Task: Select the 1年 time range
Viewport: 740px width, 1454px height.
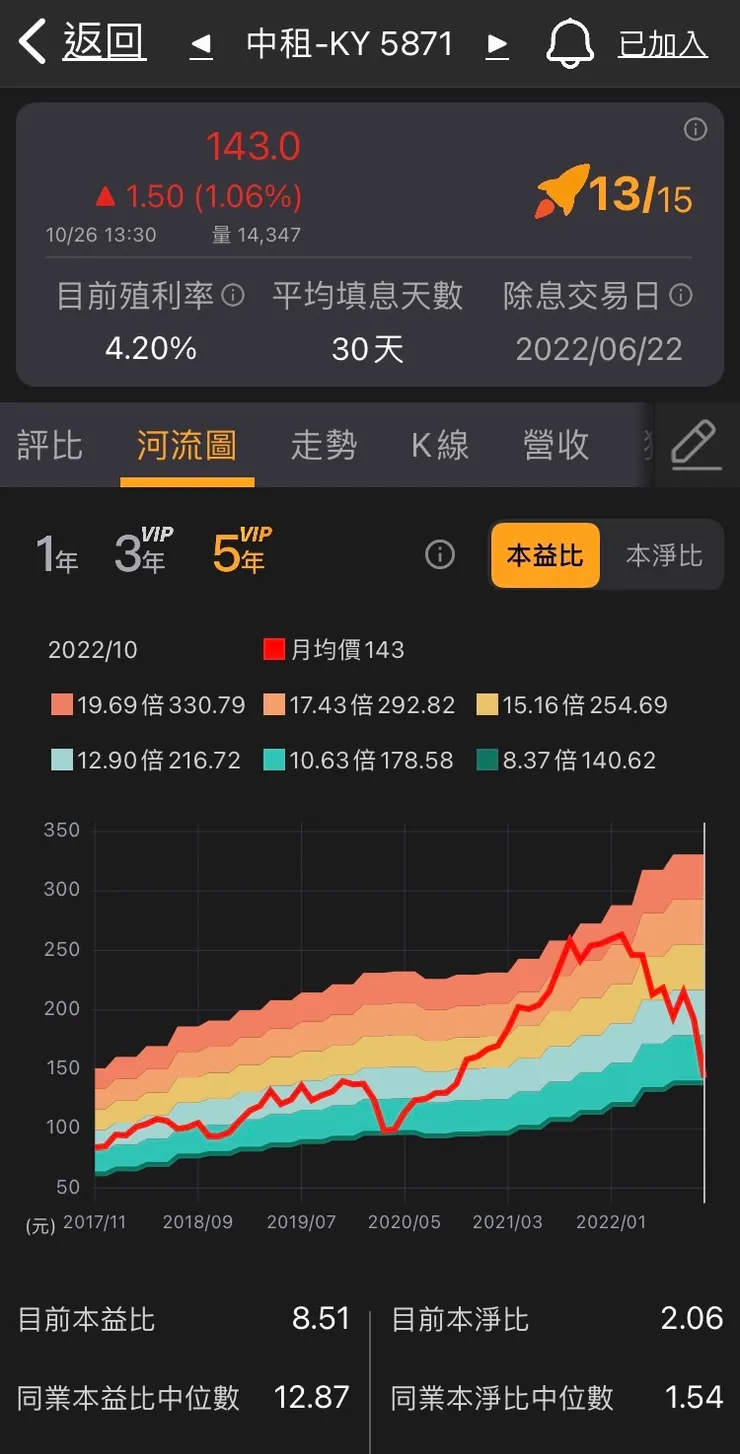Action: [57, 555]
